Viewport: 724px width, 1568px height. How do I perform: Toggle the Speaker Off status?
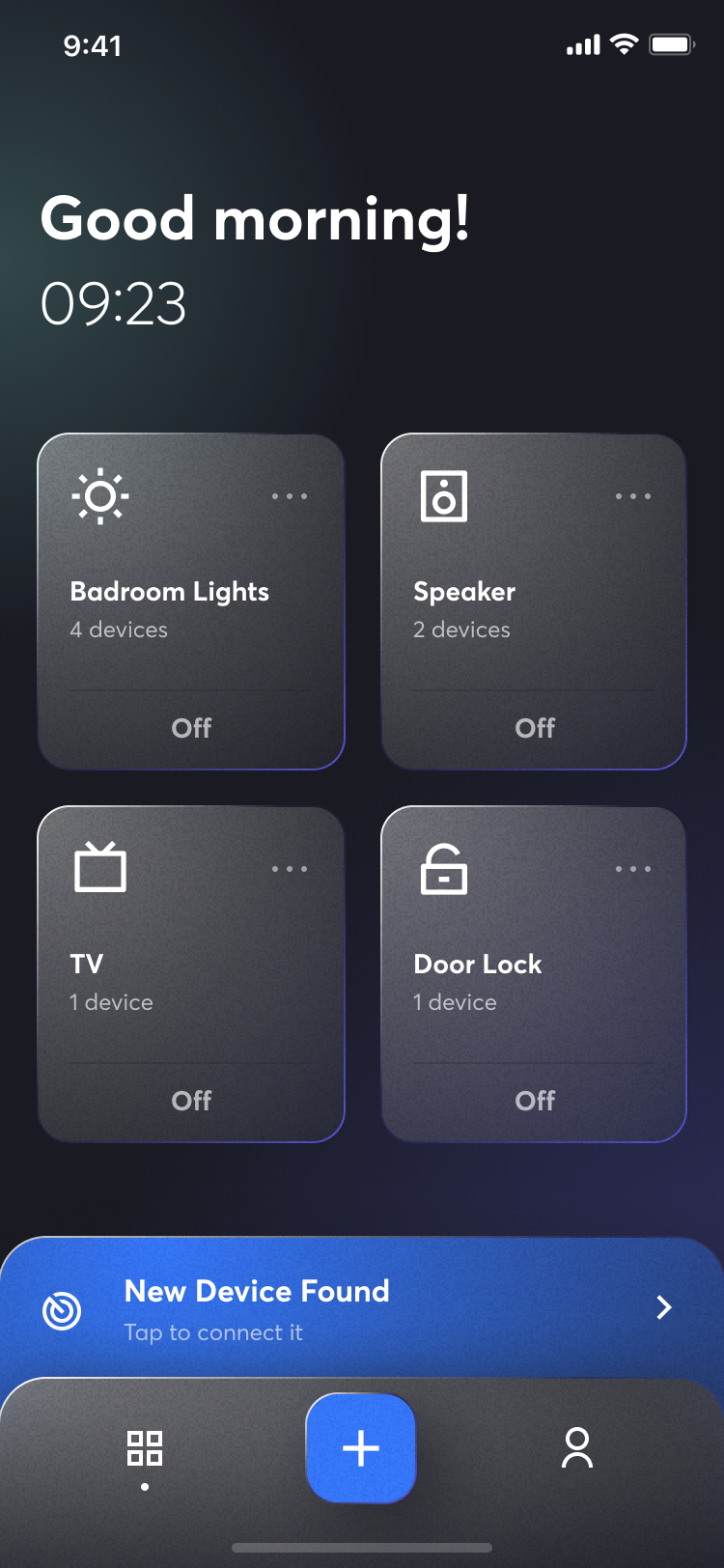click(x=535, y=728)
